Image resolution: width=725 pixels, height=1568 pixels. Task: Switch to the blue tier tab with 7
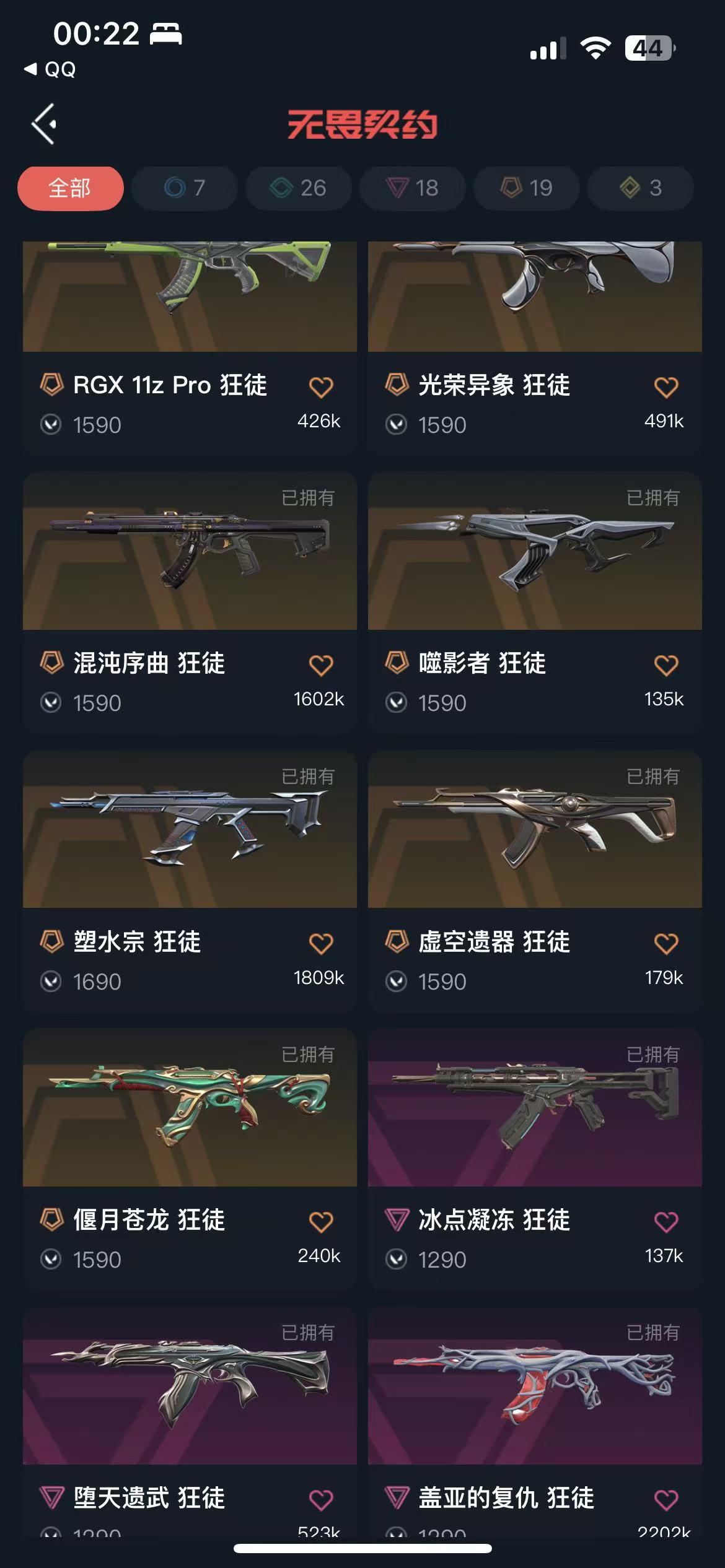click(185, 188)
